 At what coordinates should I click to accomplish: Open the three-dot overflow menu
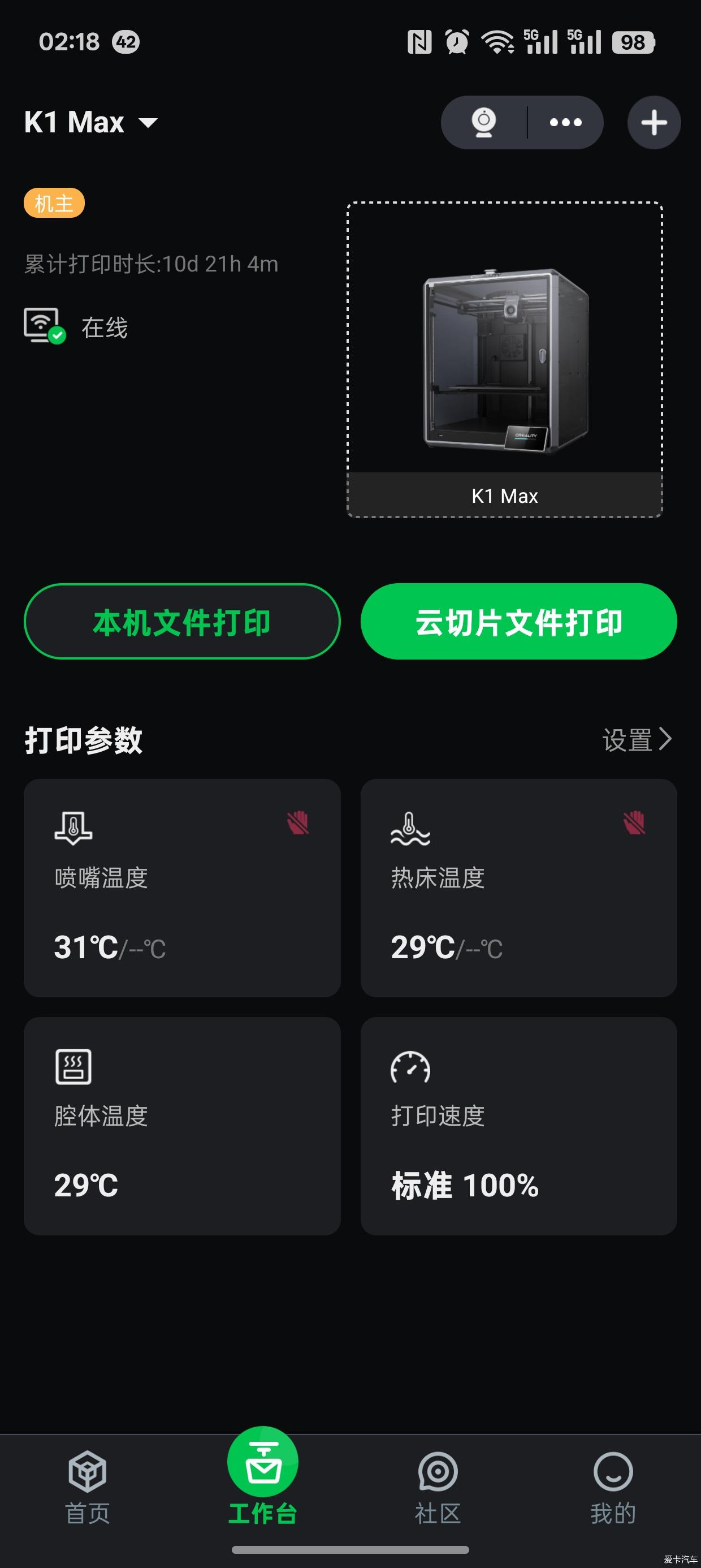tap(565, 122)
